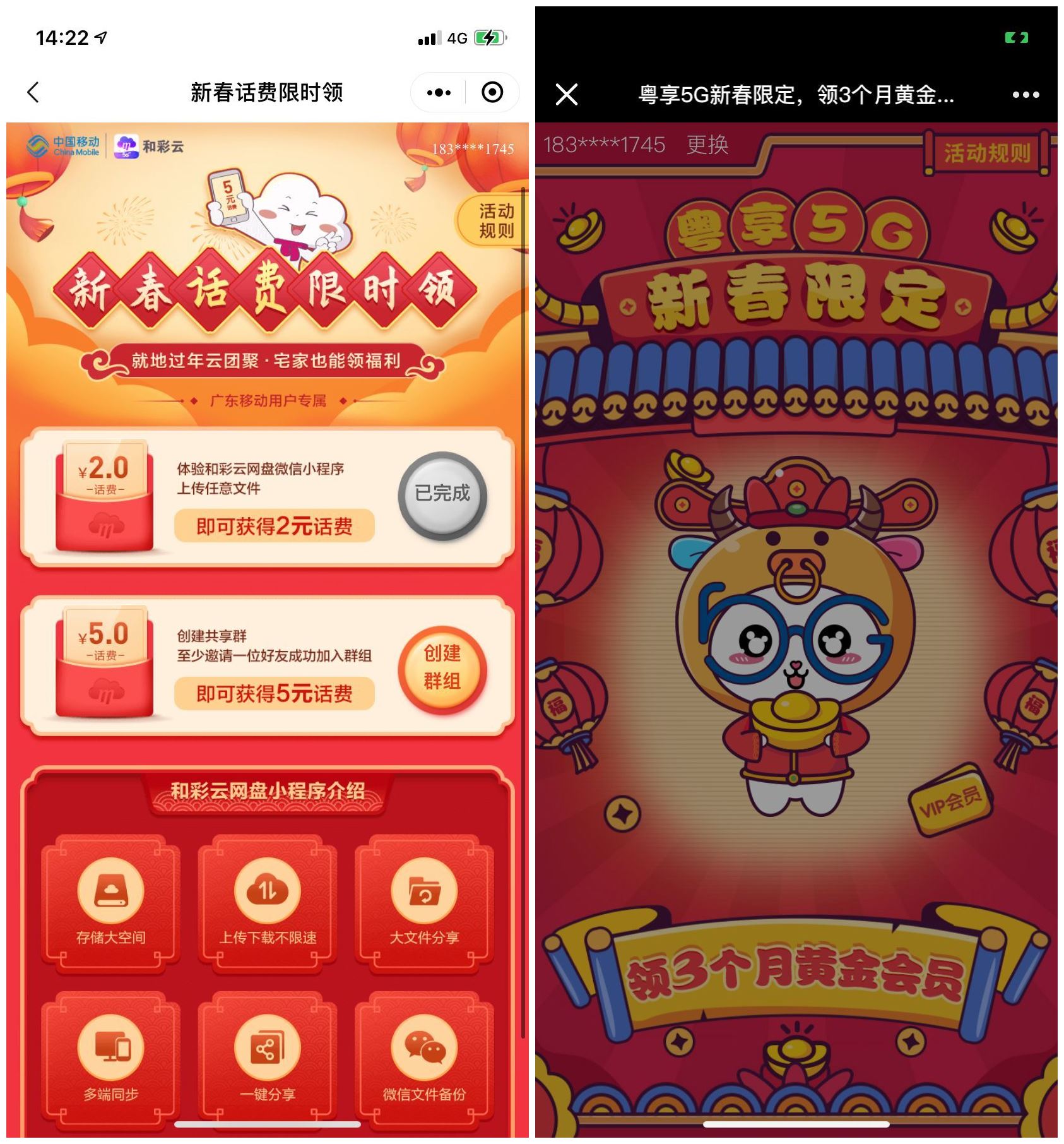Go back from the 新春话费限时领 page

tap(34, 93)
